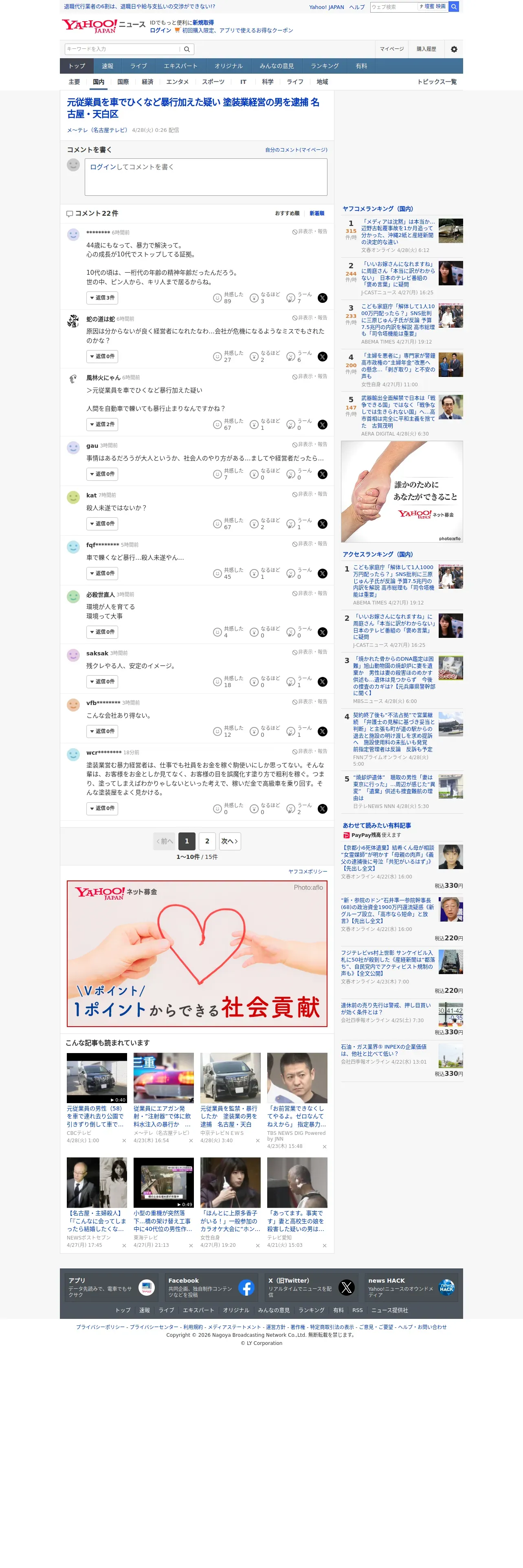
Task: Report kat's comment via 非表示・報告
Action: (309, 494)
